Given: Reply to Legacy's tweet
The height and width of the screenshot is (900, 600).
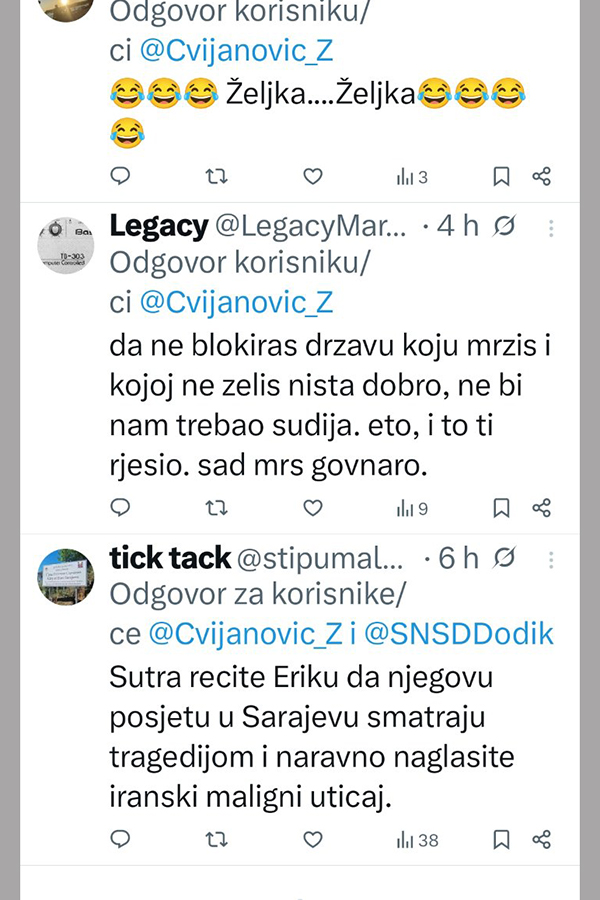Looking at the screenshot, I should 120,508.
